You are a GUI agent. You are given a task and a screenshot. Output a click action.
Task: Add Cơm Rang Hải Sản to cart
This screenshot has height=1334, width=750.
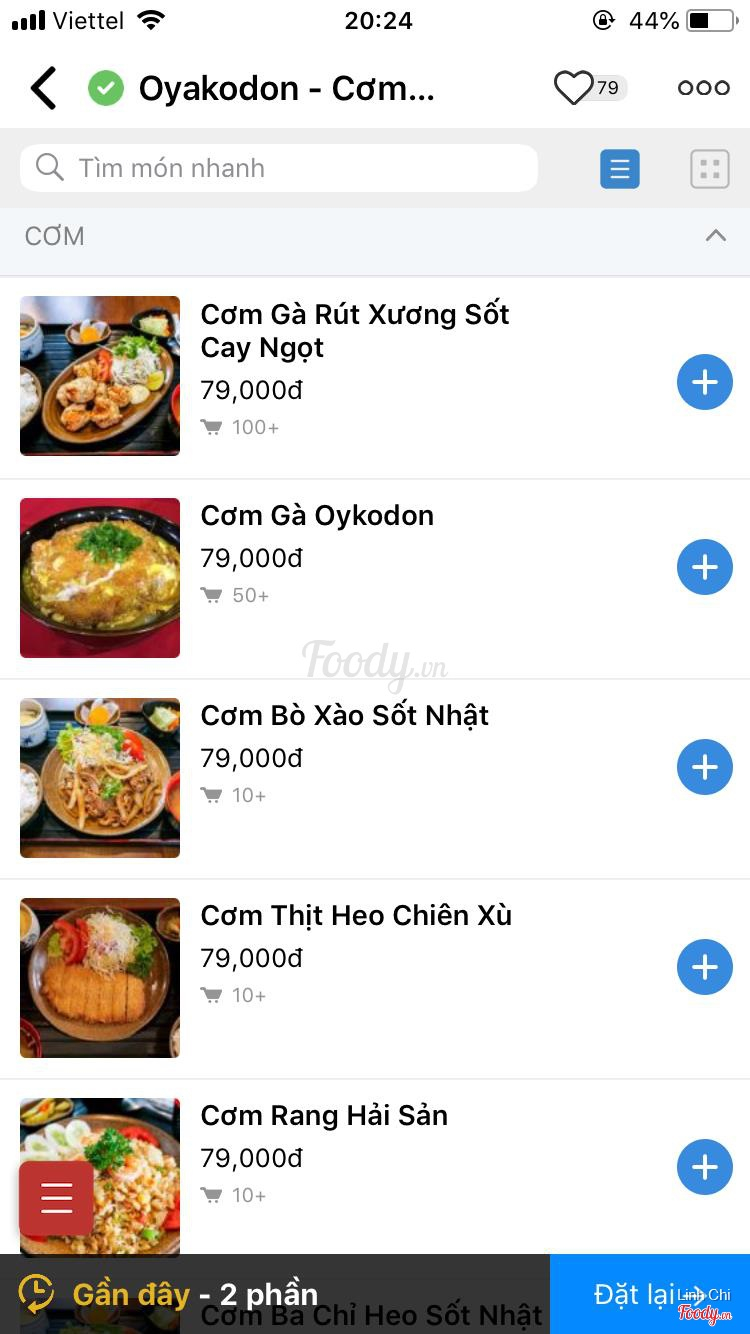click(705, 1167)
